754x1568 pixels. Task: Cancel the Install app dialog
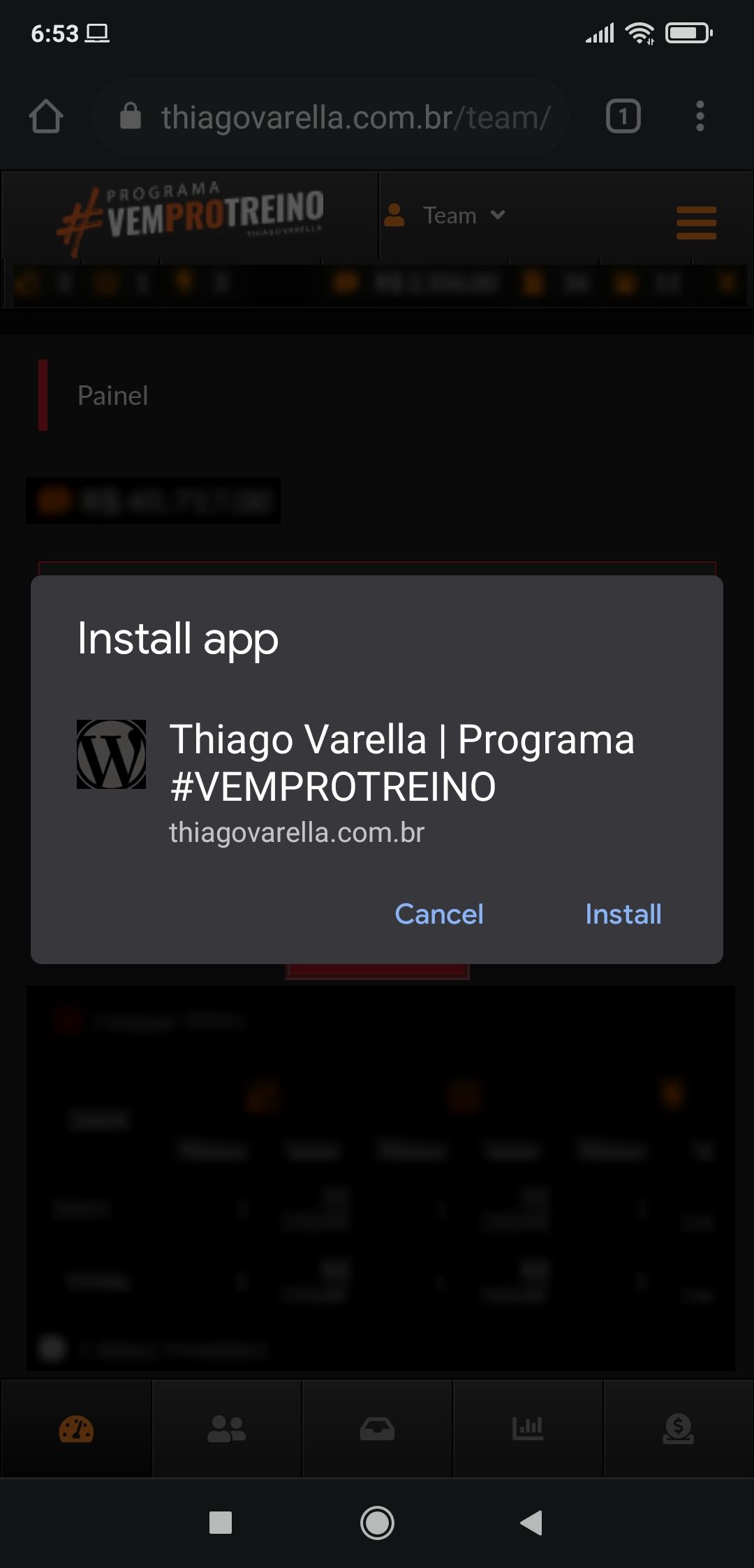[438, 914]
